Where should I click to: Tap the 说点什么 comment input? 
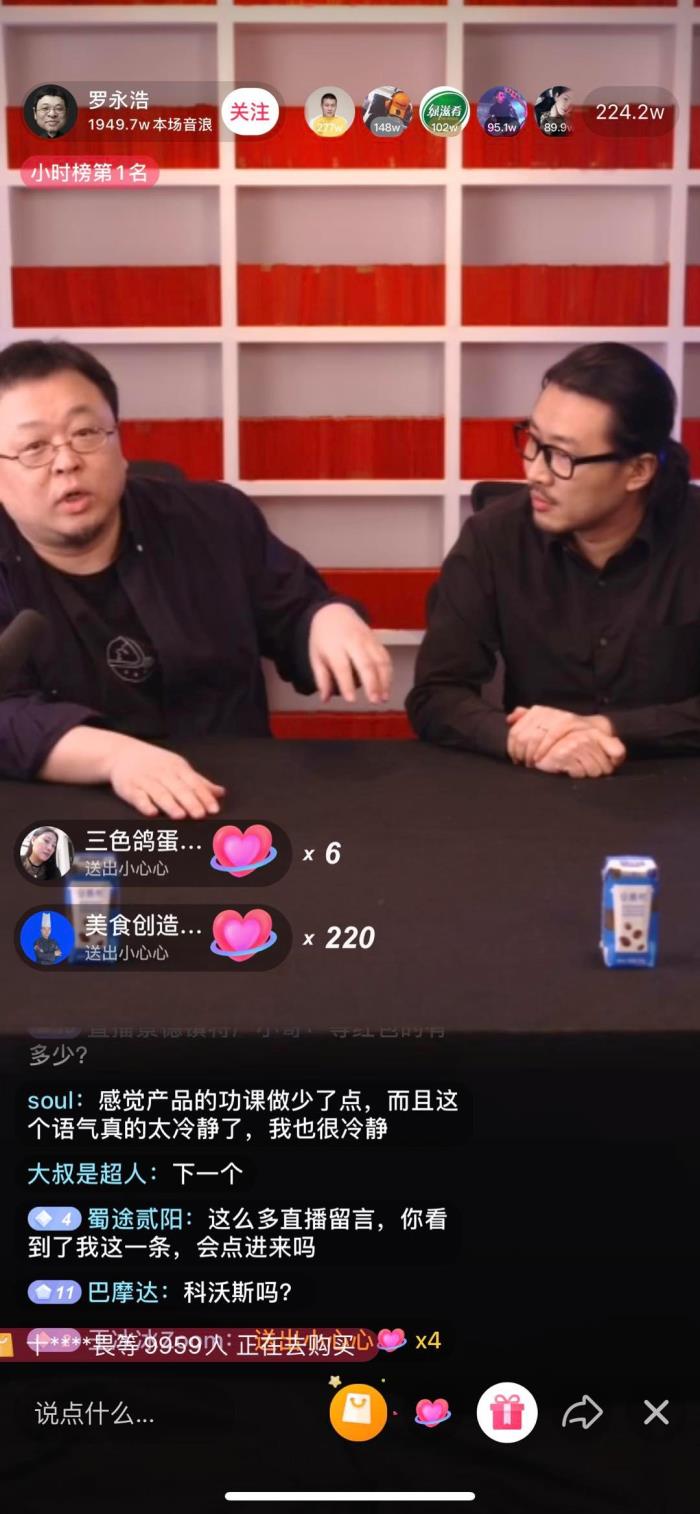click(150, 1412)
